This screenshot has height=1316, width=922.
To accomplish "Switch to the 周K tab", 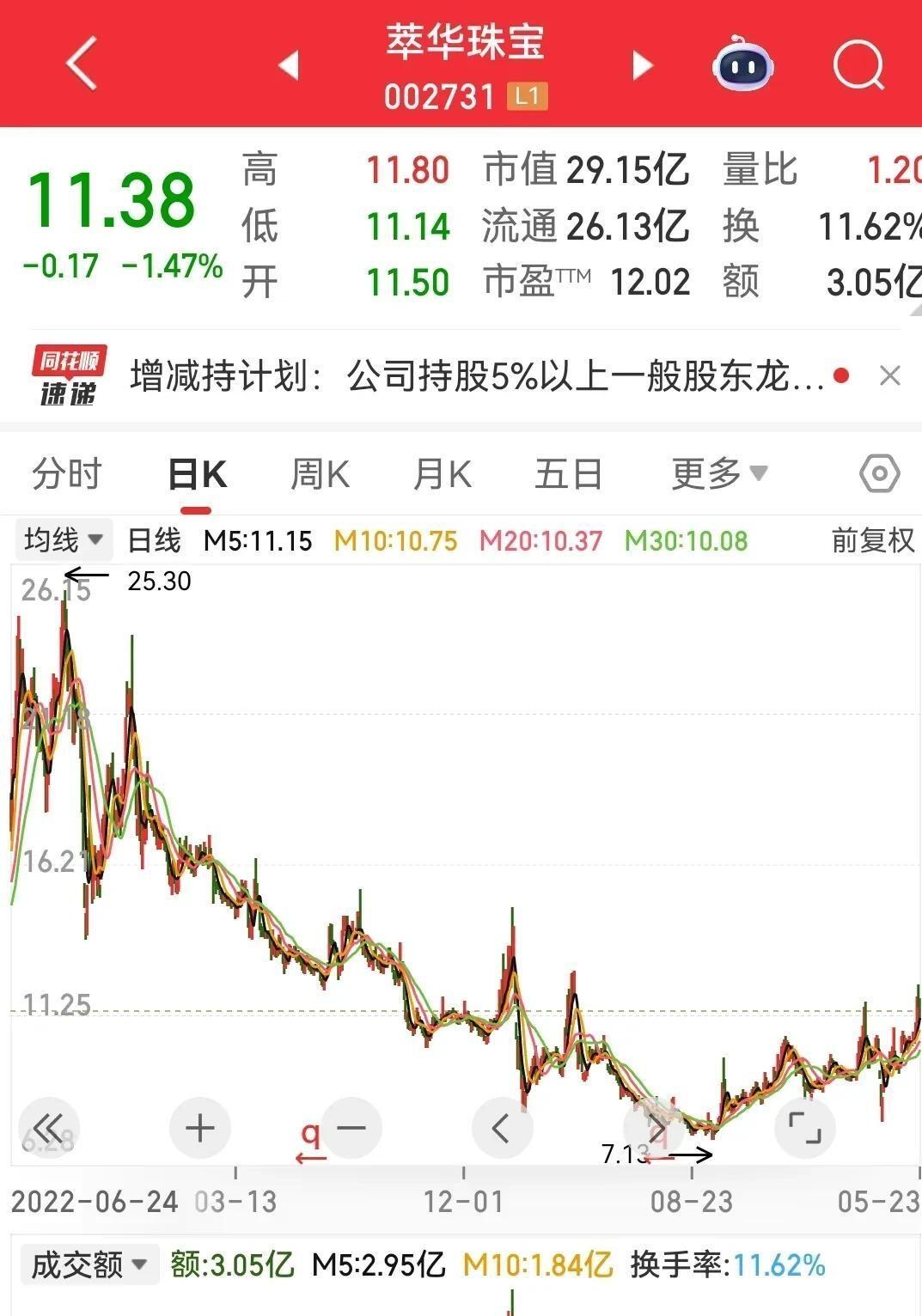I will point(320,474).
